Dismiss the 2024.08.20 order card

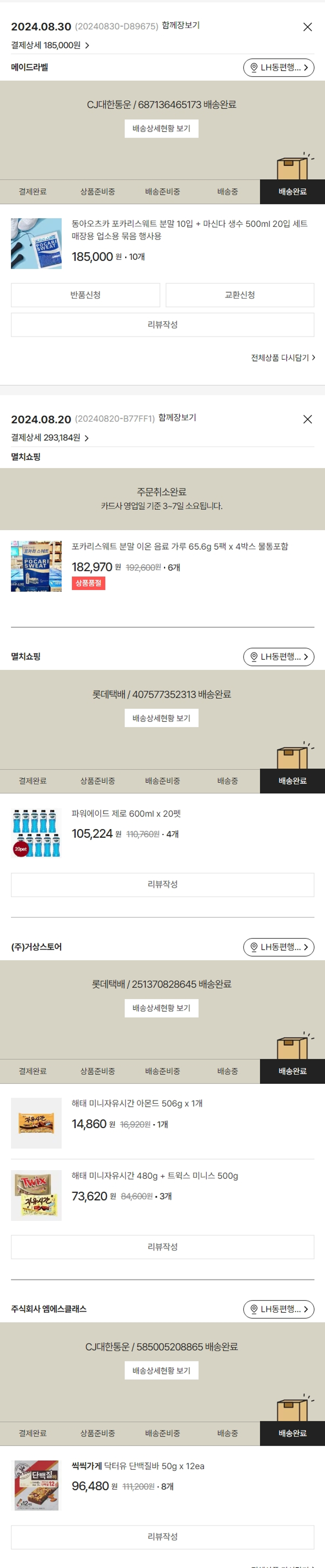(x=307, y=419)
